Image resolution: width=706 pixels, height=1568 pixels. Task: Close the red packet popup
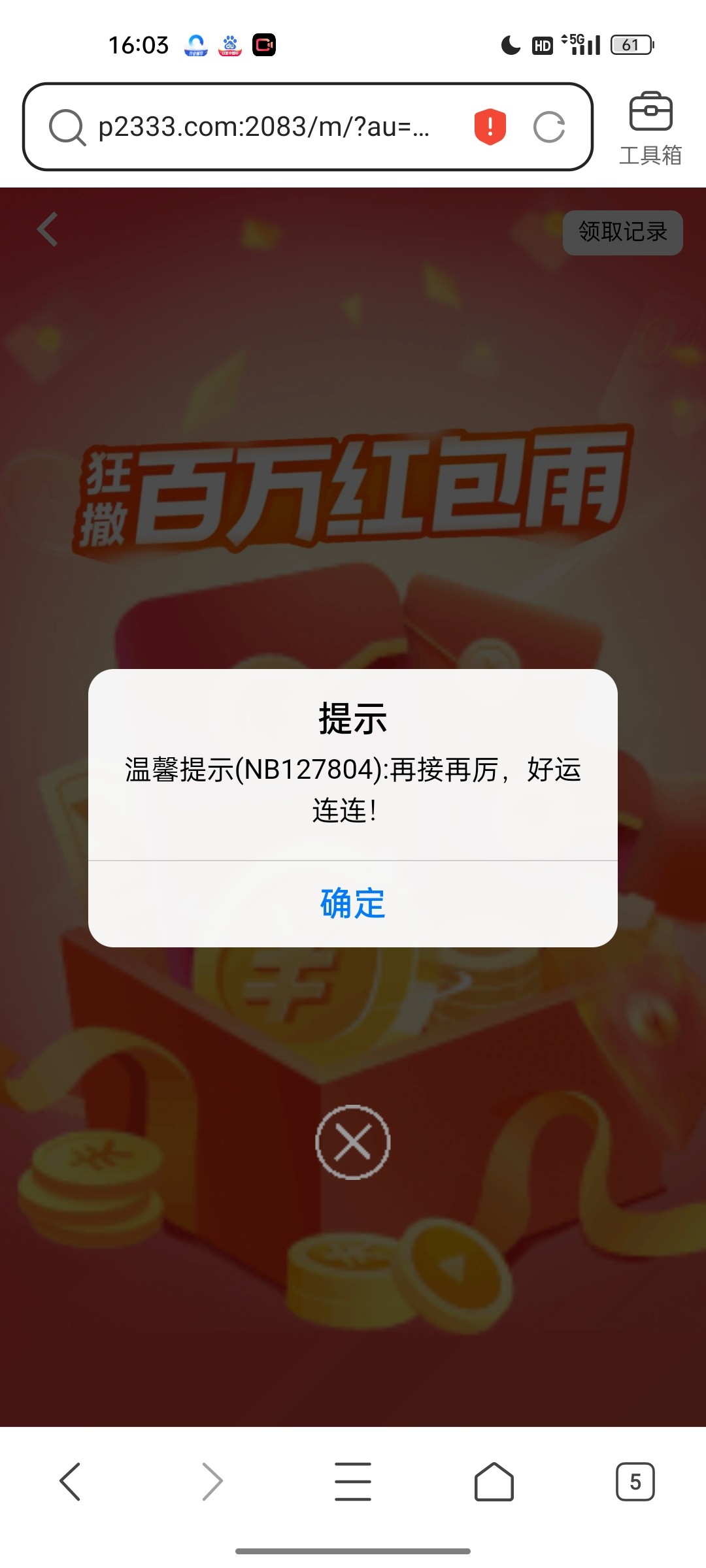pos(353,1142)
